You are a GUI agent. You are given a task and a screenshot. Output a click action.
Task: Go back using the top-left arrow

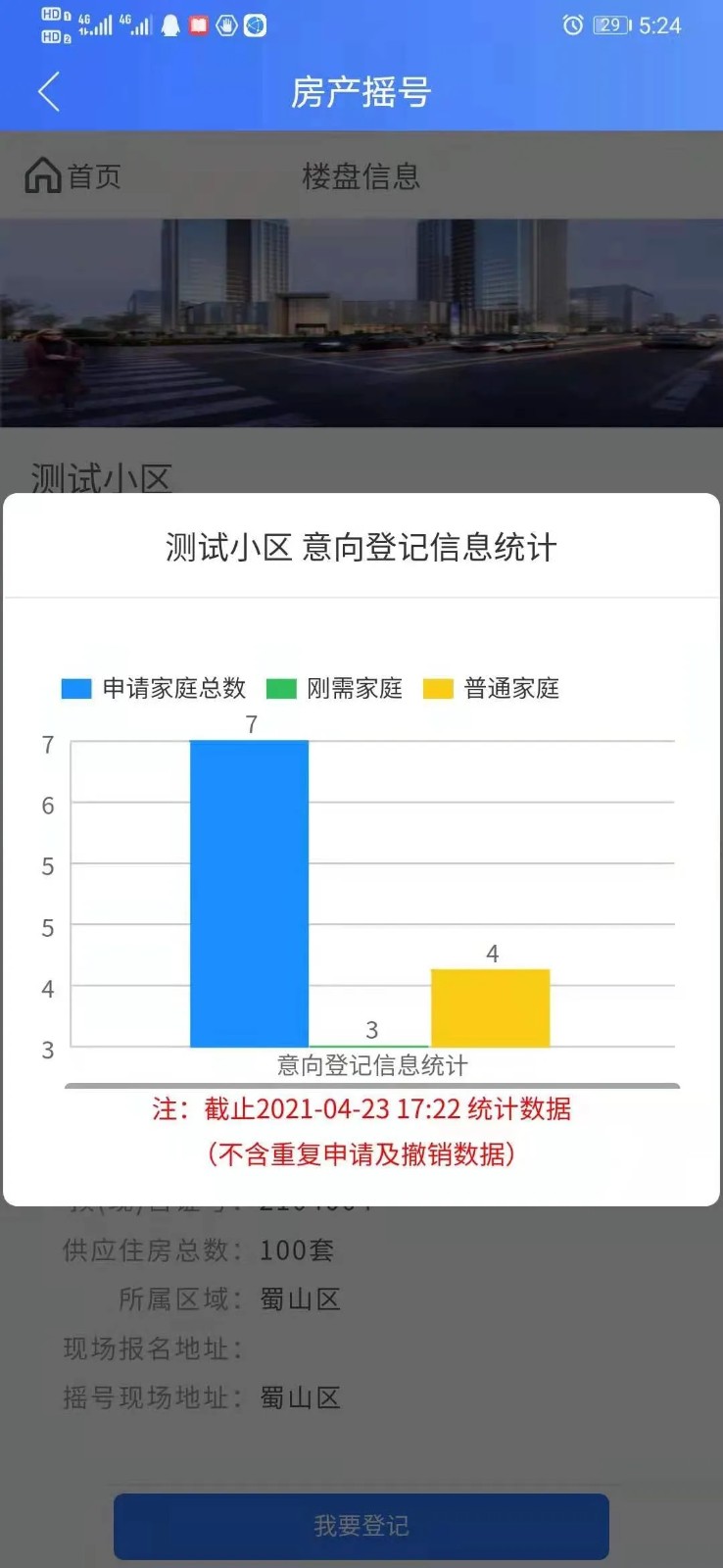[49, 92]
